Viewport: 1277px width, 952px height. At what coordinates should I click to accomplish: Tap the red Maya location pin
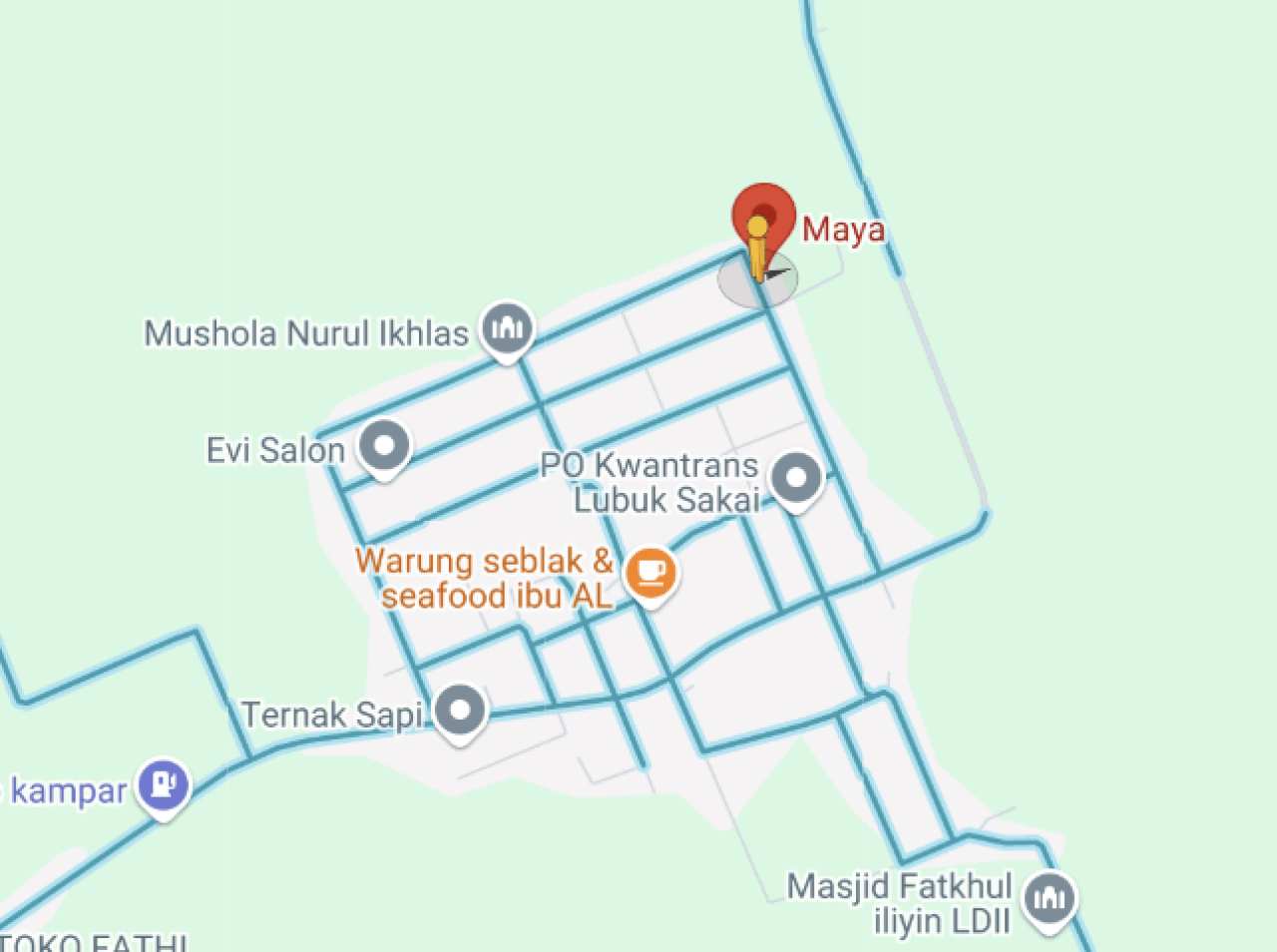pyautogui.click(x=763, y=211)
